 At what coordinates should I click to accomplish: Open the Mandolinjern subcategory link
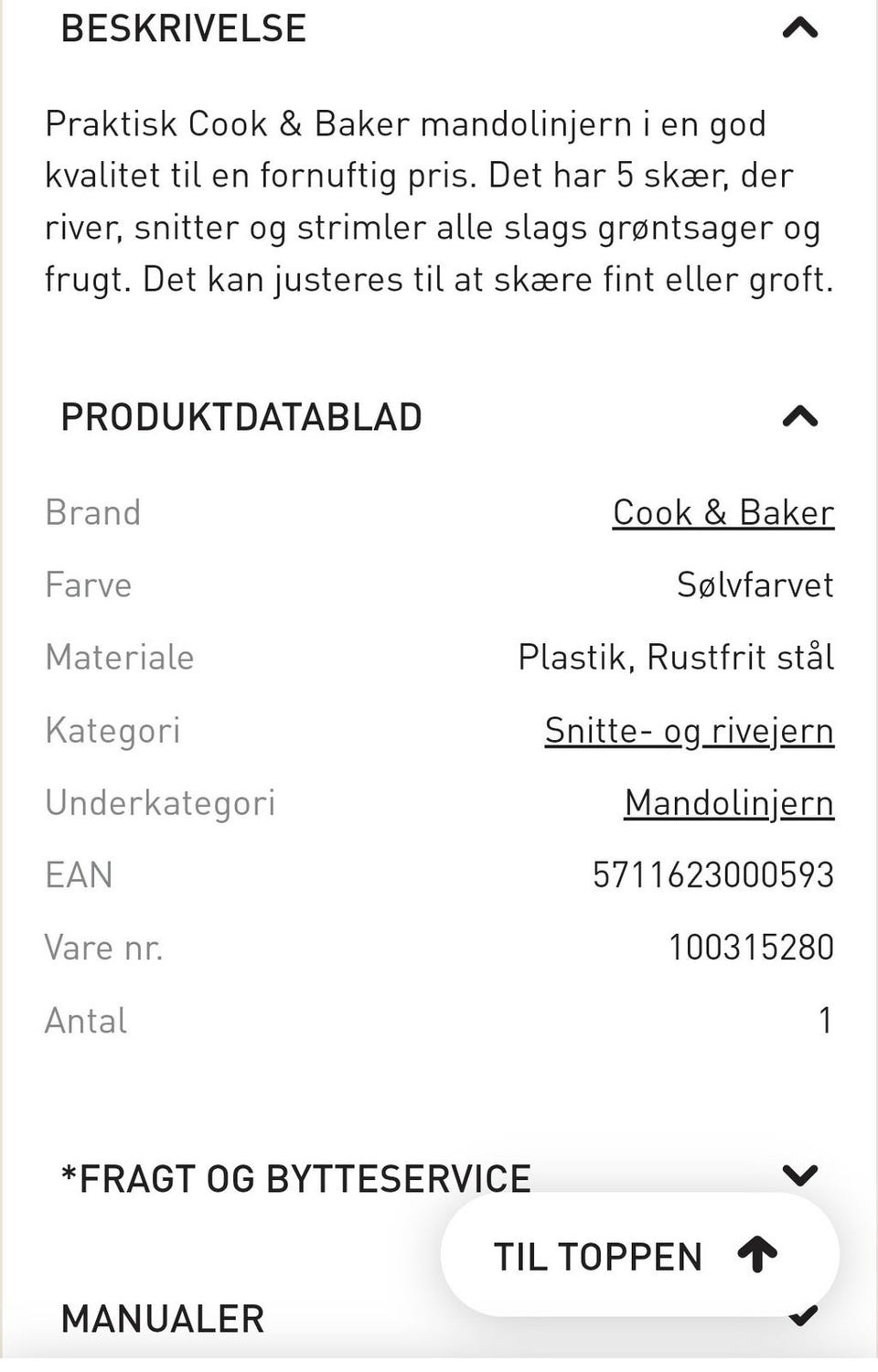tap(729, 802)
